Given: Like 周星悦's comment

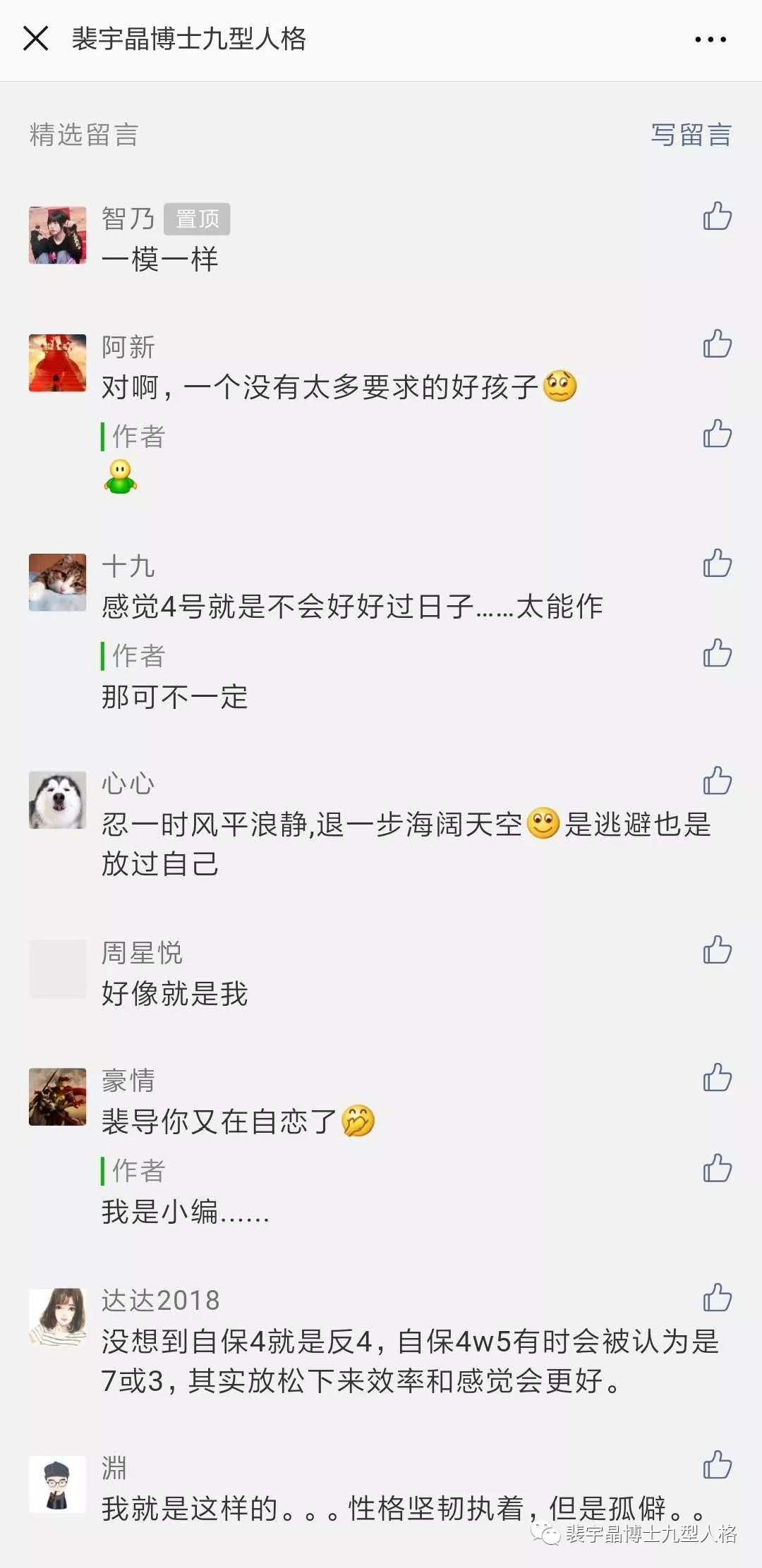Looking at the screenshot, I should (717, 950).
